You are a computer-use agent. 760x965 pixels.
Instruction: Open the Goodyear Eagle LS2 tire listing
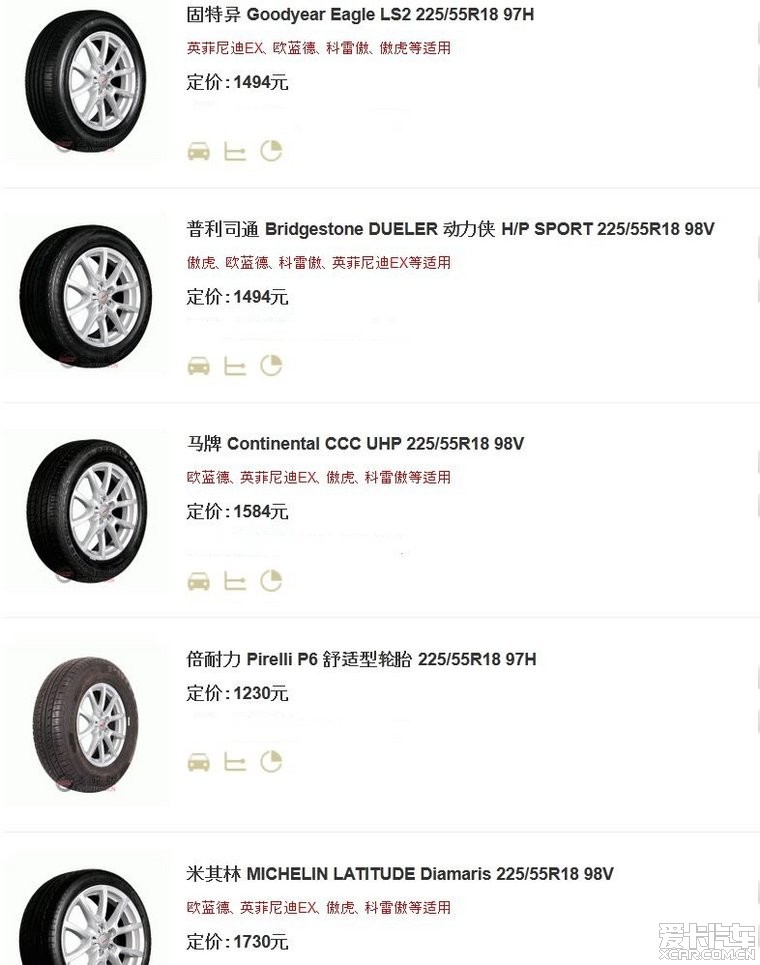[360, 15]
